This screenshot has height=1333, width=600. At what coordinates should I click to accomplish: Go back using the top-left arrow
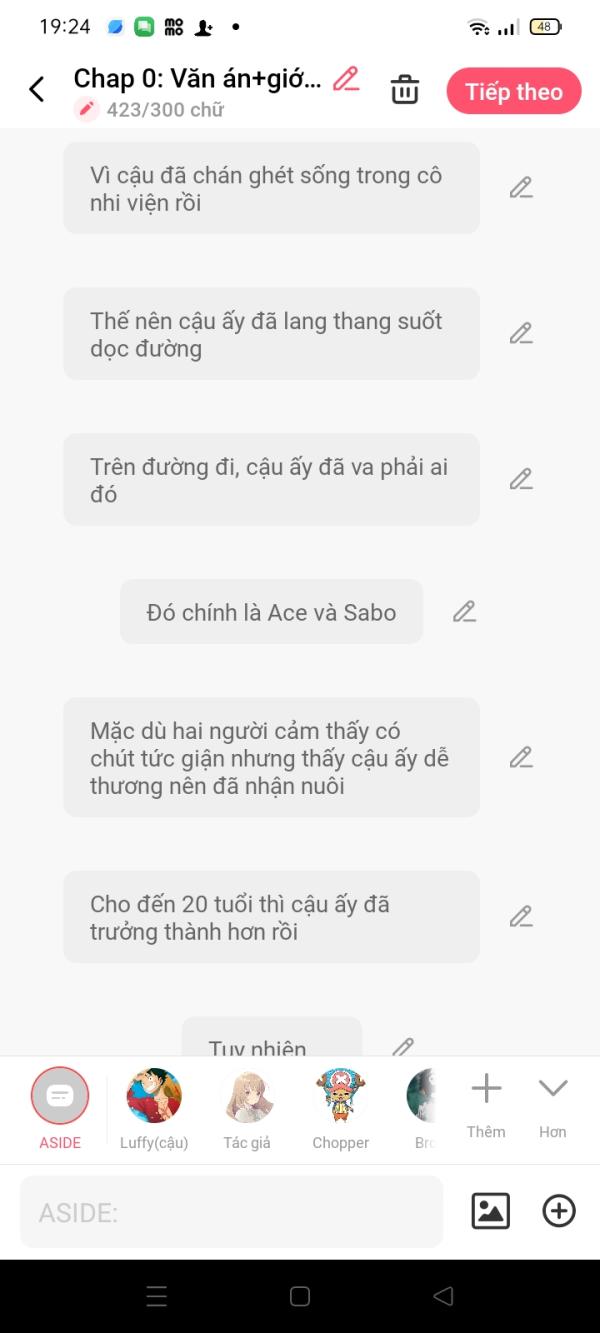coord(37,90)
